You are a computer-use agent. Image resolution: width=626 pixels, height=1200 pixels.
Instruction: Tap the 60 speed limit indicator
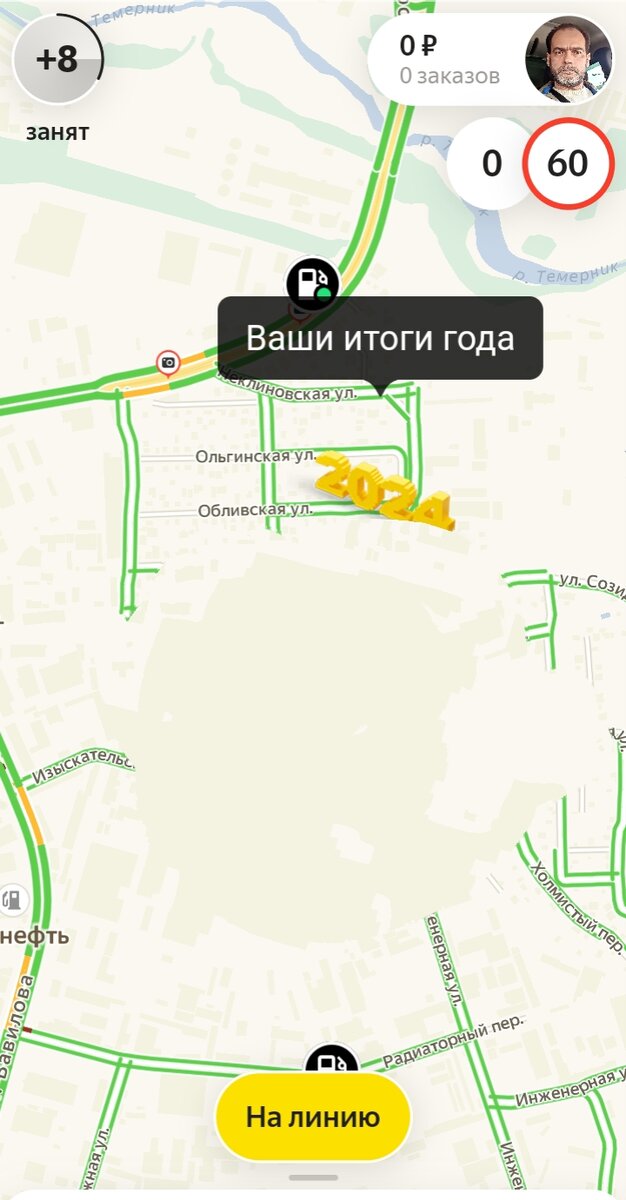(x=567, y=162)
